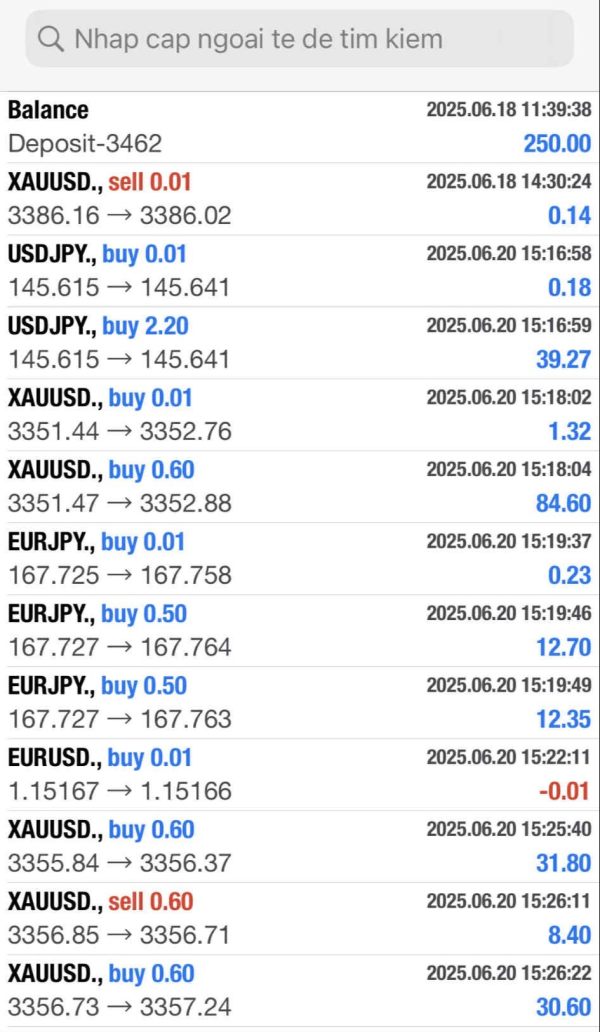The image size is (600, 1032).
Task: Expand the XAUUSD sell 0.60 trade
Action: (x=300, y=919)
